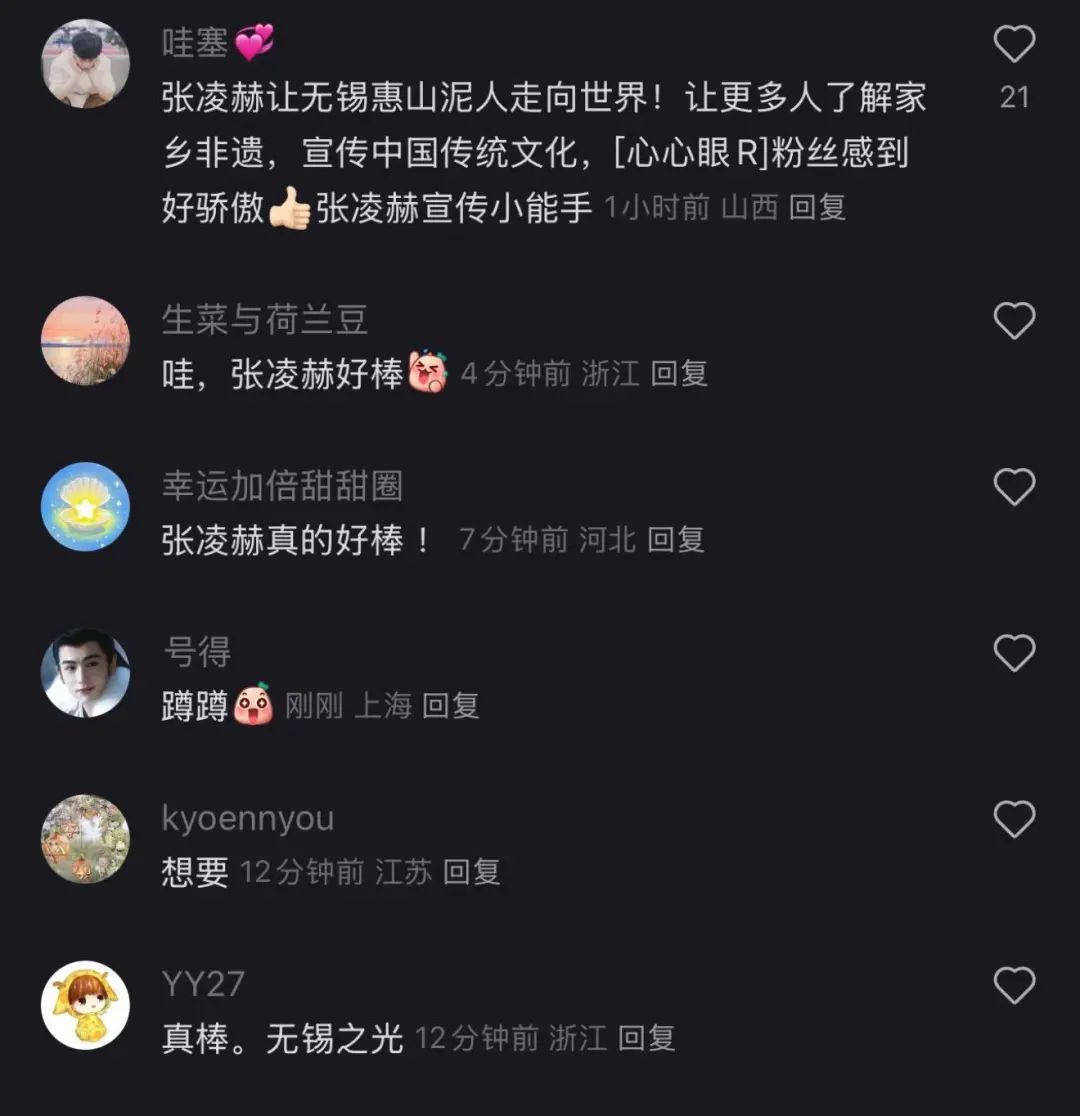Visit 号得's profile via avatar
Viewport: 1080px width, 1116px height.
click(x=85, y=672)
